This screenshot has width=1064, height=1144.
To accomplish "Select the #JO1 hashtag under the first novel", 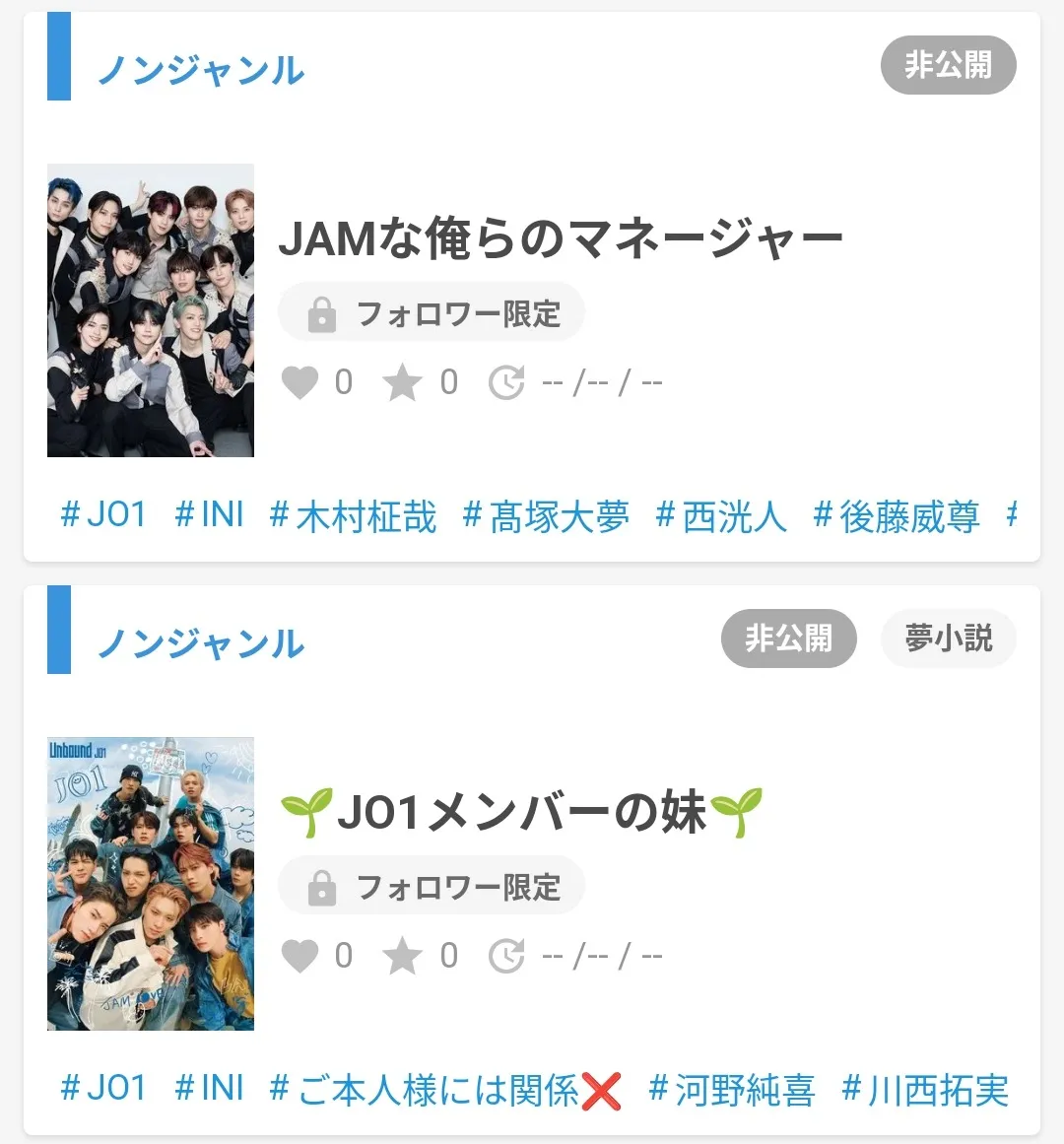I will (x=102, y=513).
